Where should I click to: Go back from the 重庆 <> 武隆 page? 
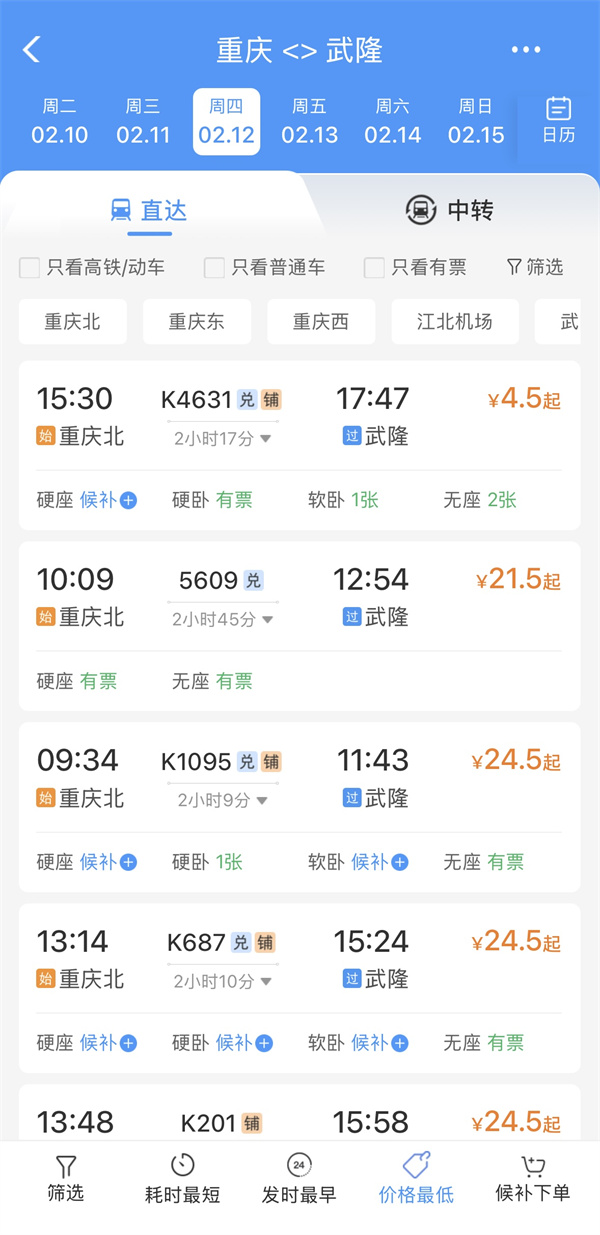click(32, 50)
